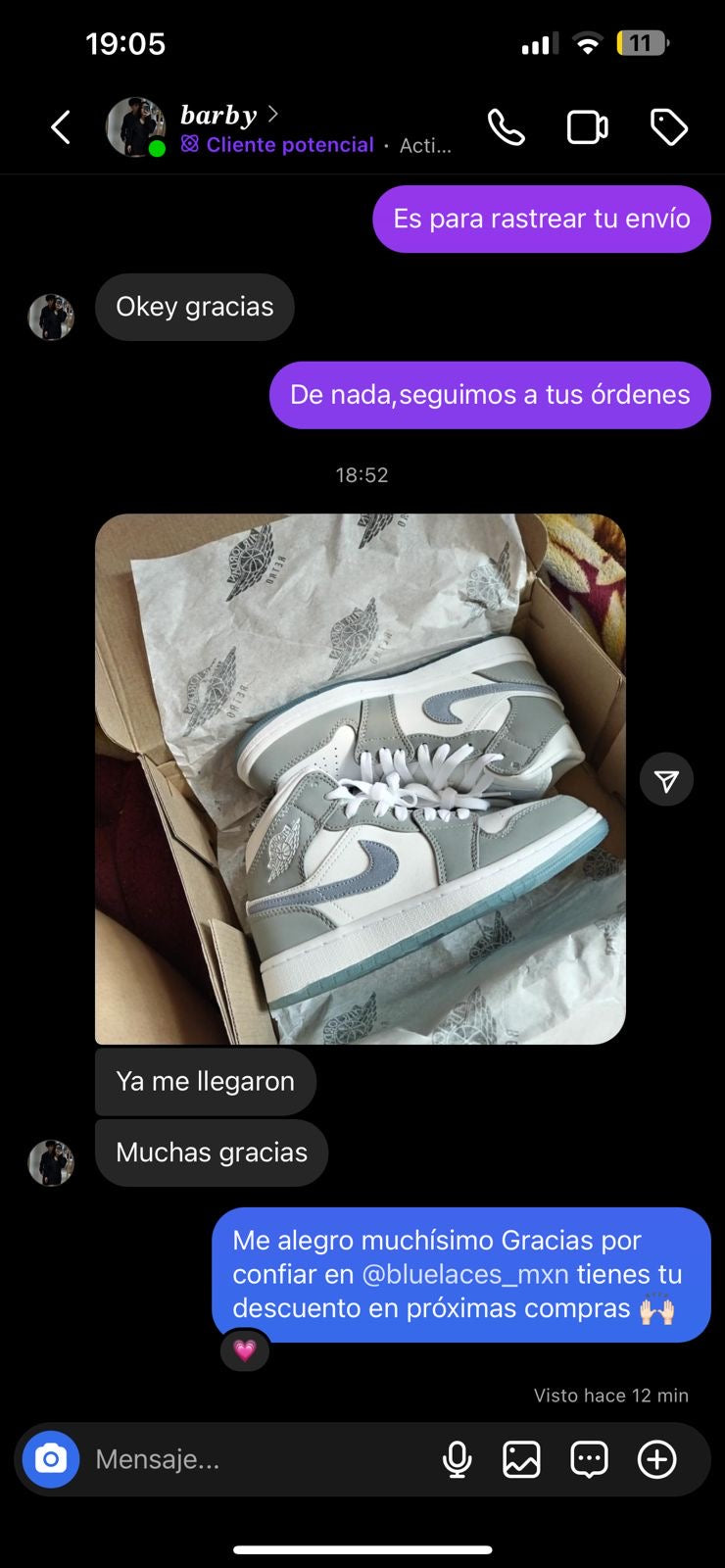725x1568 pixels.
Task: Open more options plus button
Action: pos(656,1459)
